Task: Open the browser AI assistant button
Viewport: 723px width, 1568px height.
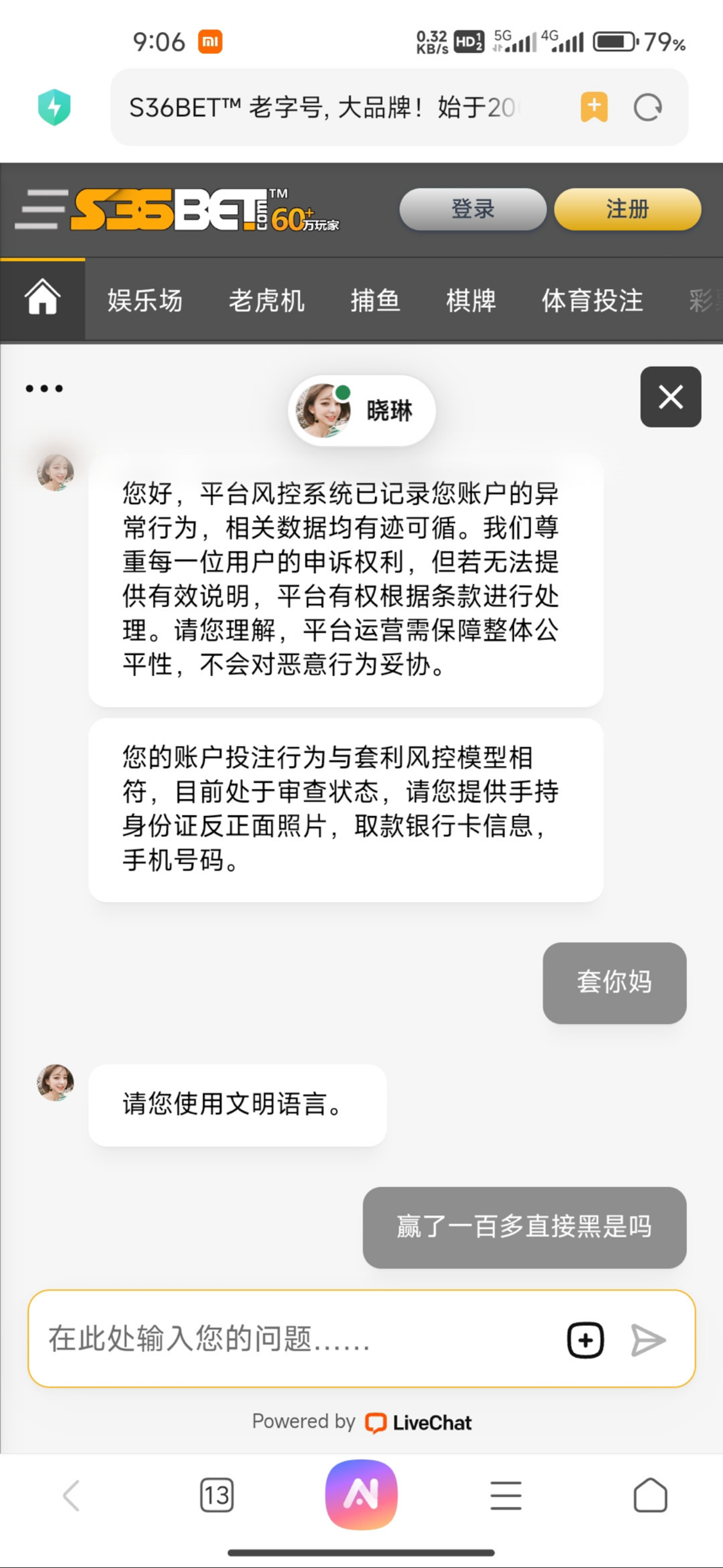Action: click(361, 1495)
